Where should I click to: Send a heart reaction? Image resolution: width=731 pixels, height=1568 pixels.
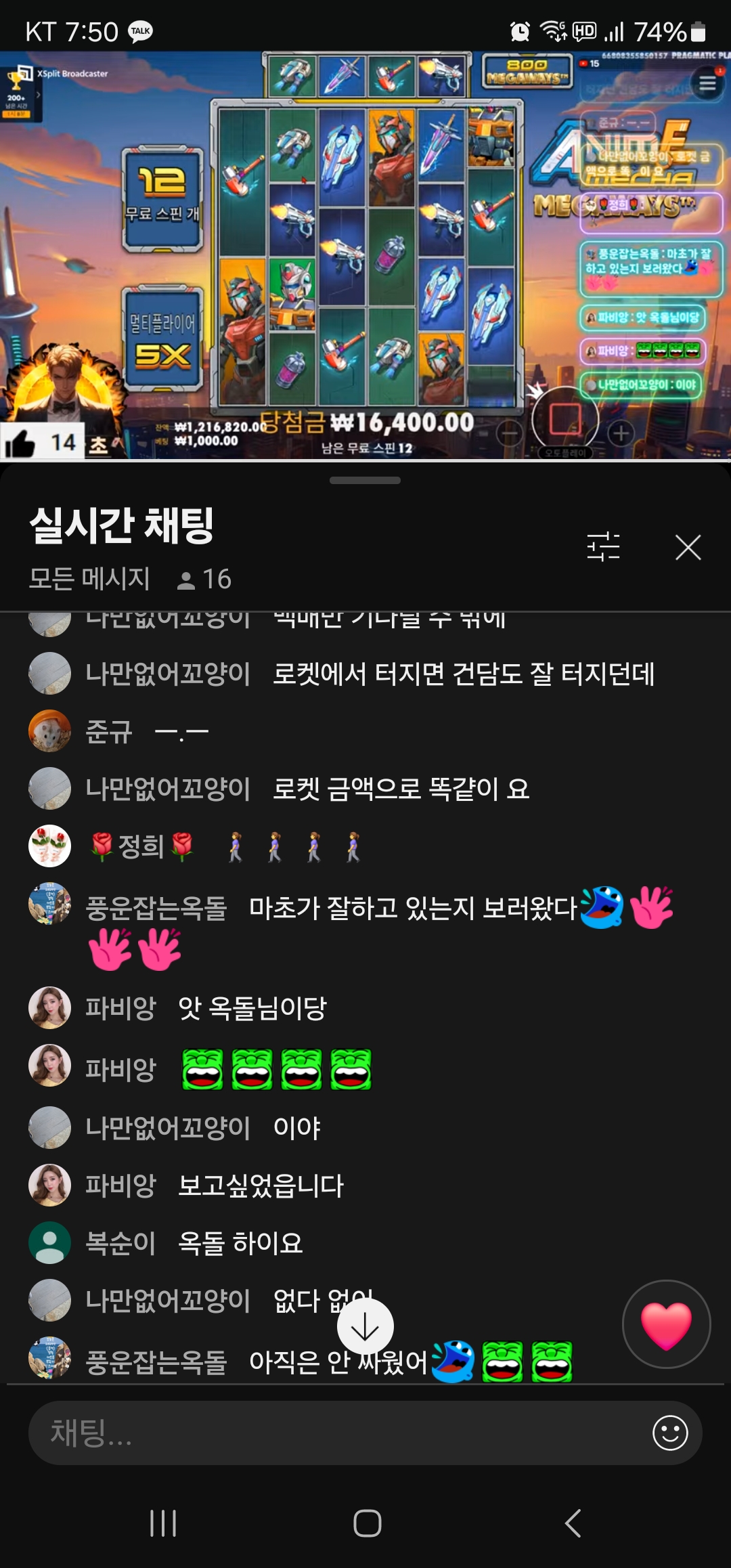pyautogui.click(x=666, y=1324)
